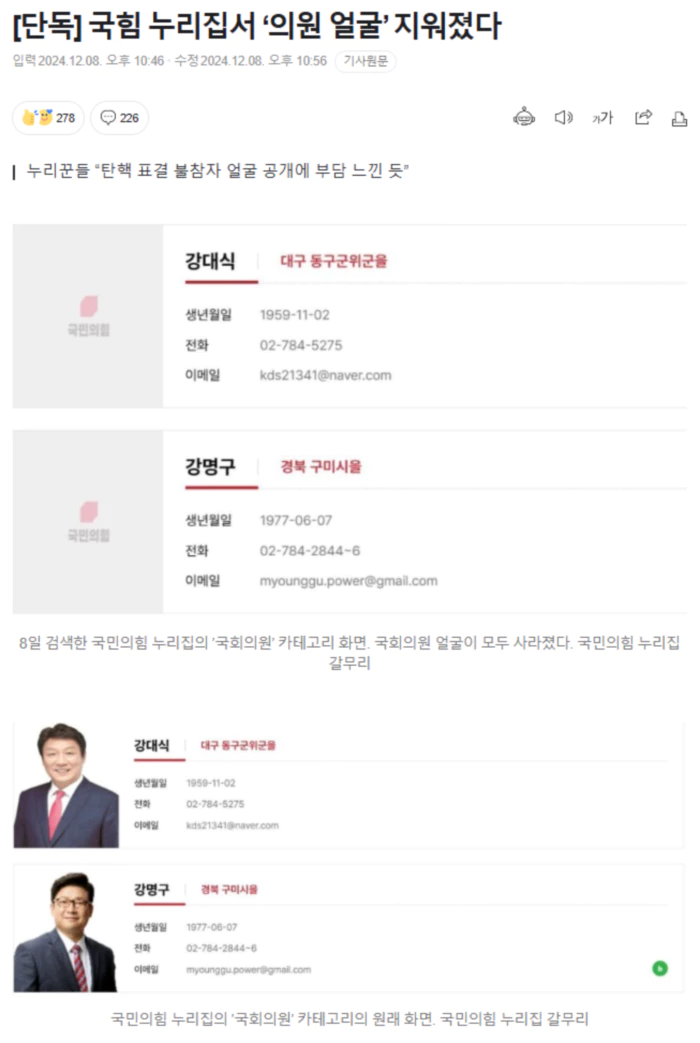Image resolution: width=700 pixels, height=1043 pixels.
Task: Open the reactions button showing 278
Action: tap(49, 118)
